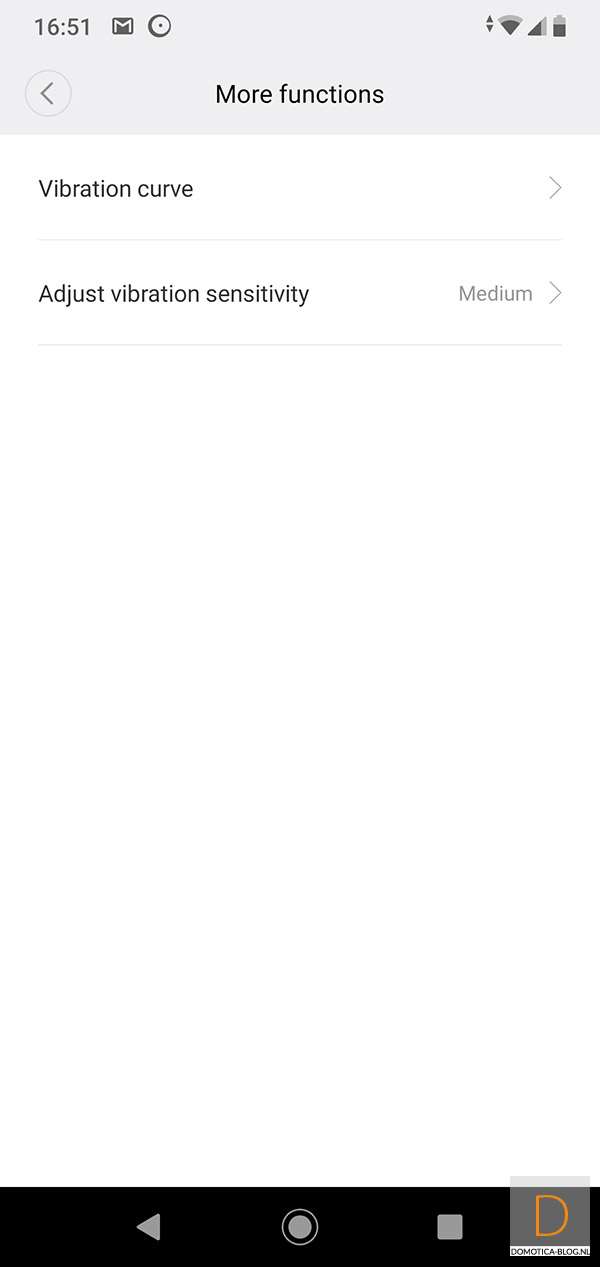Go to the home screen
The height and width of the screenshot is (1267, 600).
pos(299,1226)
